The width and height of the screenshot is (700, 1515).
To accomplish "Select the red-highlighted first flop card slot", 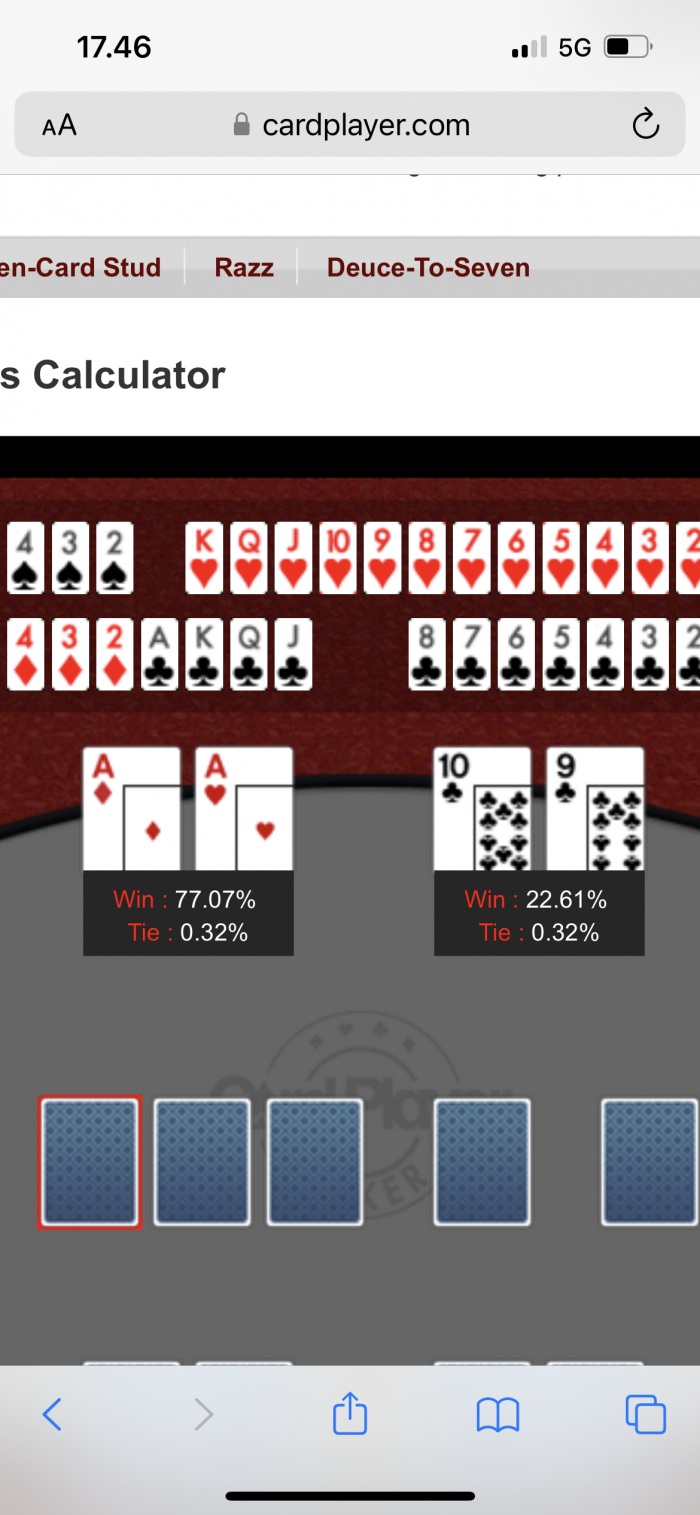I will [x=90, y=1161].
